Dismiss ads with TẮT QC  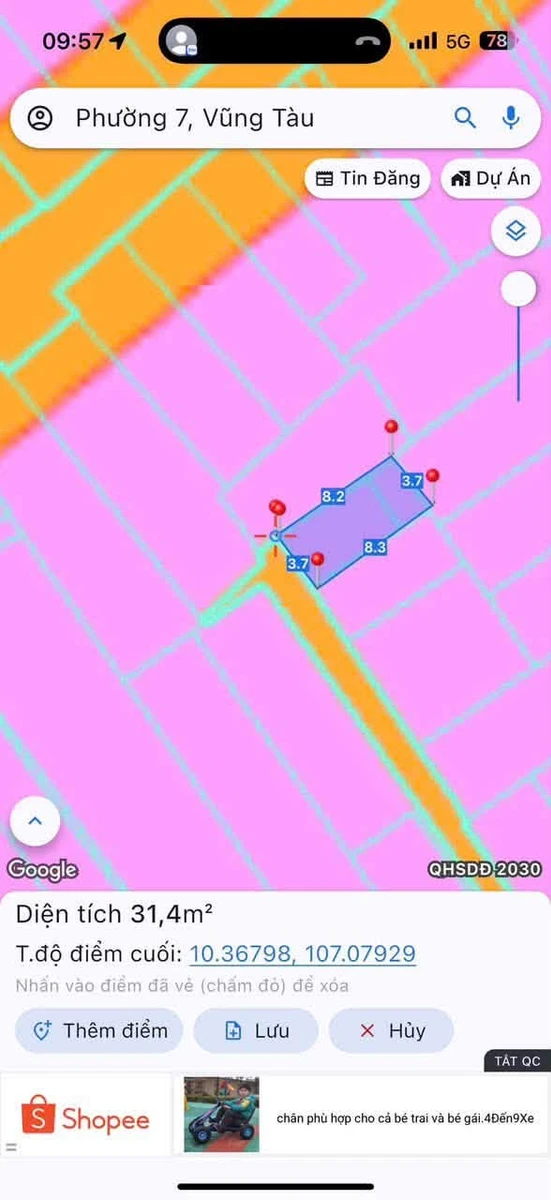pyautogui.click(x=518, y=1061)
